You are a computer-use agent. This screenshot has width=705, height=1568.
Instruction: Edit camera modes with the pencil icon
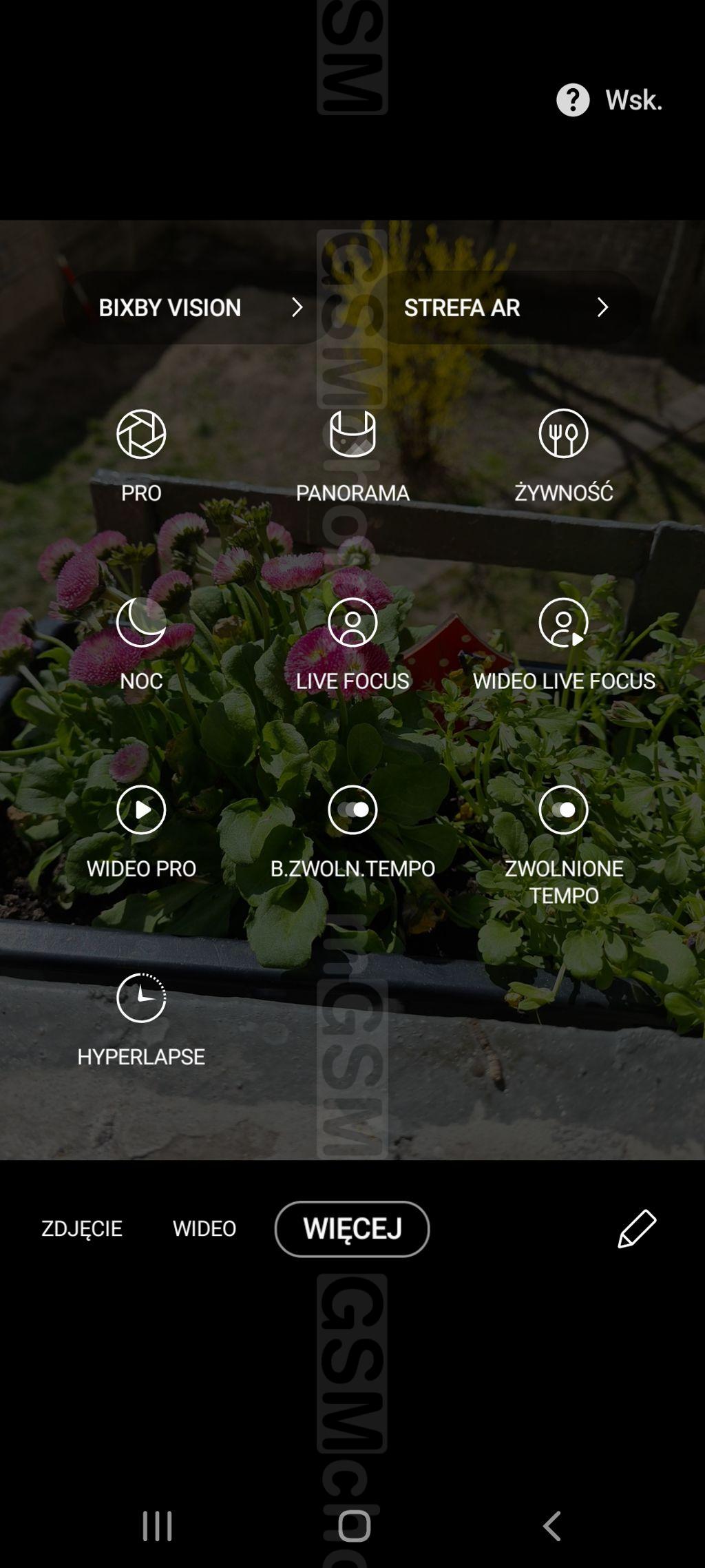point(637,1228)
